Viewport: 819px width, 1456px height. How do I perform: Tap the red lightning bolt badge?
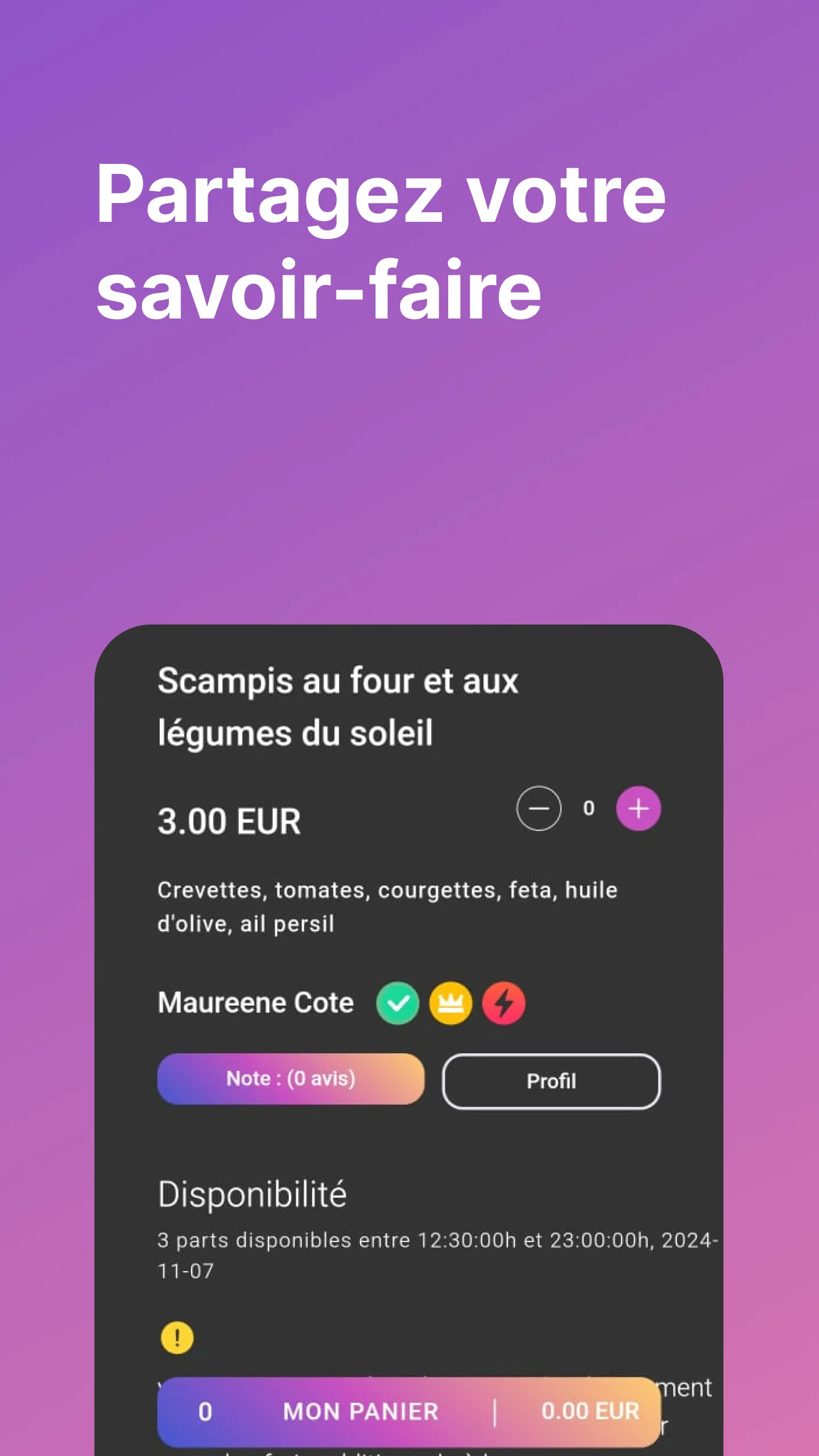coord(503,1003)
